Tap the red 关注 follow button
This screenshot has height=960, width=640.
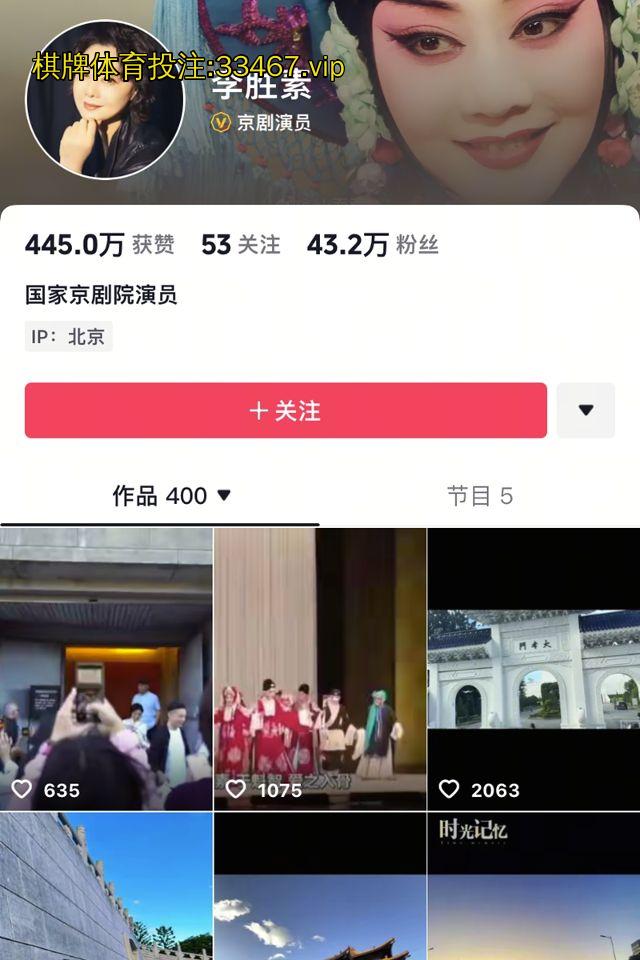coord(285,410)
